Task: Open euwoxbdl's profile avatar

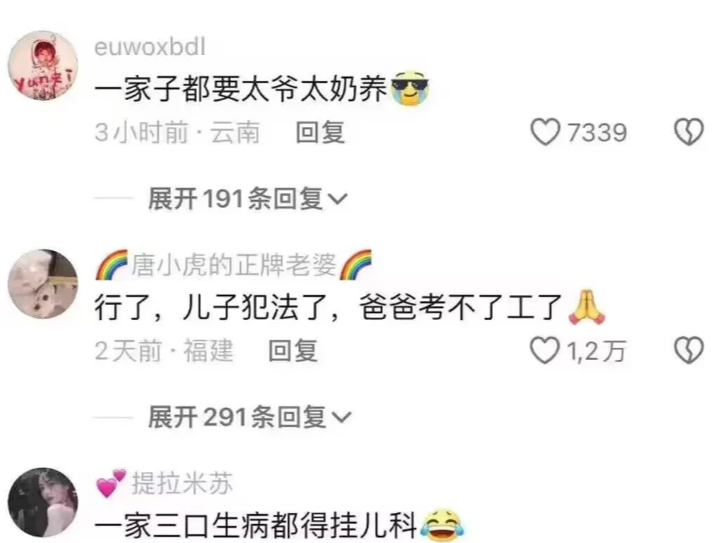Action: 43,65
